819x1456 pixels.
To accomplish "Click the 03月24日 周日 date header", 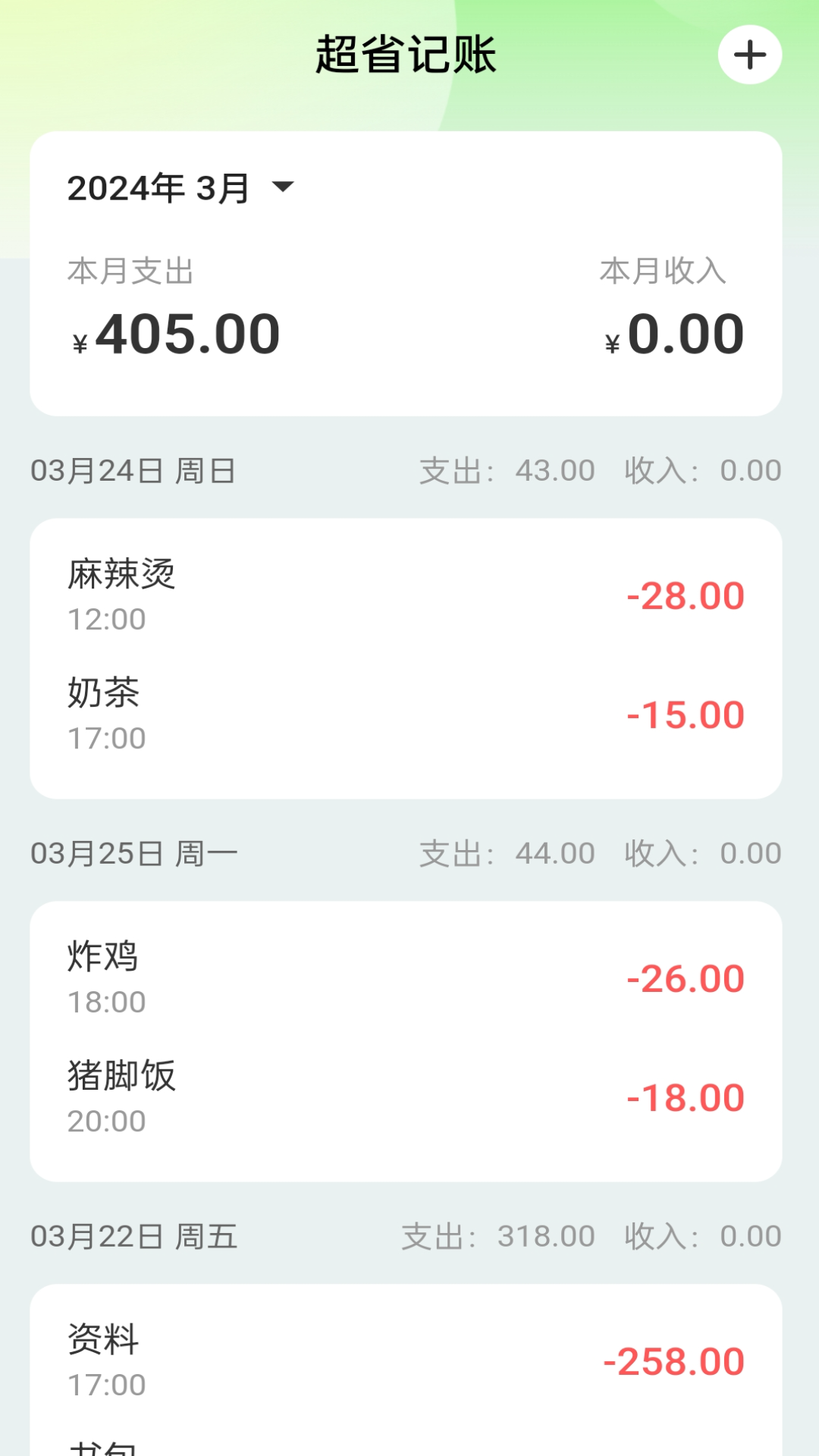I will (133, 470).
